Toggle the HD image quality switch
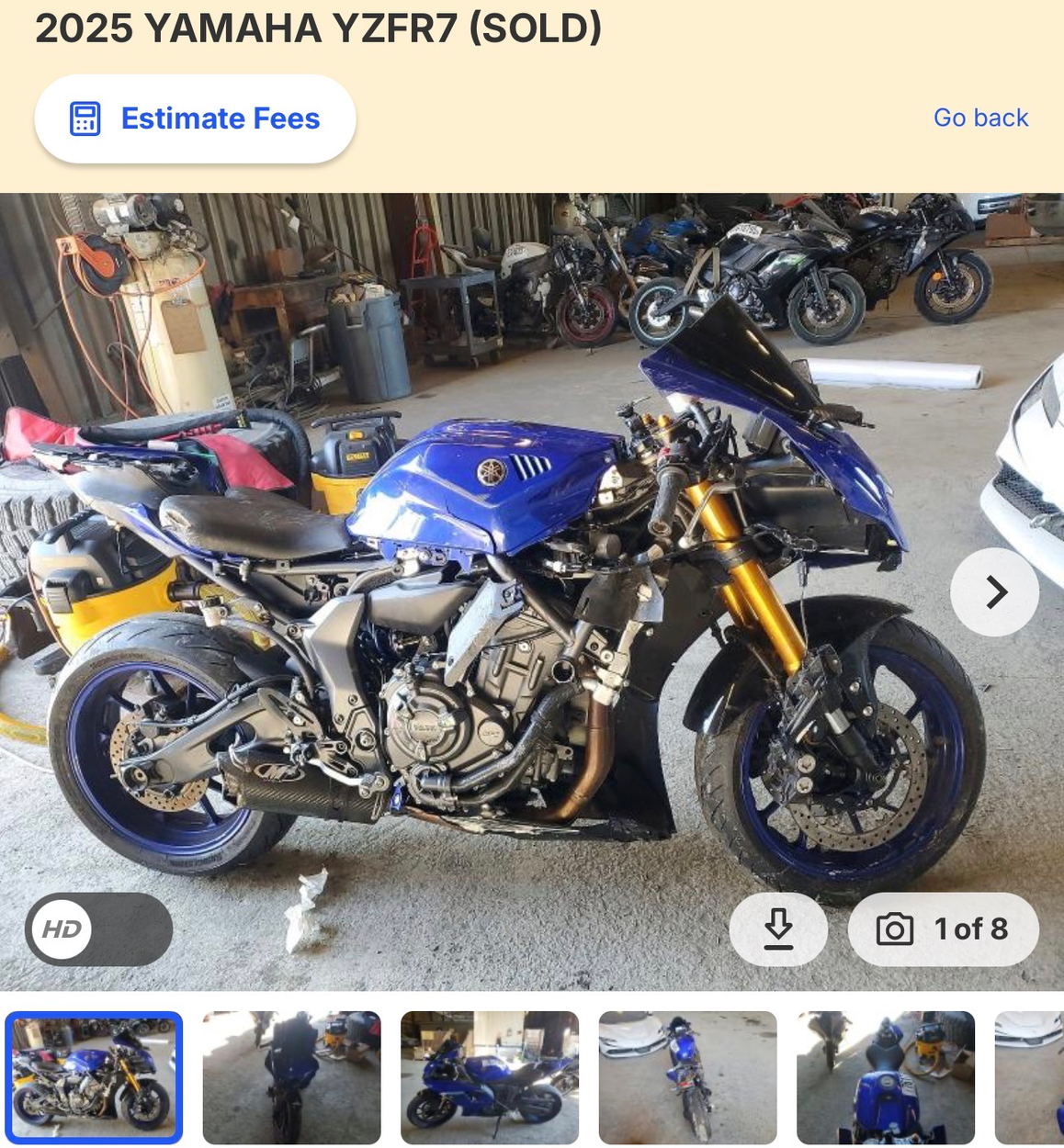The height and width of the screenshot is (1148, 1064). [x=98, y=929]
